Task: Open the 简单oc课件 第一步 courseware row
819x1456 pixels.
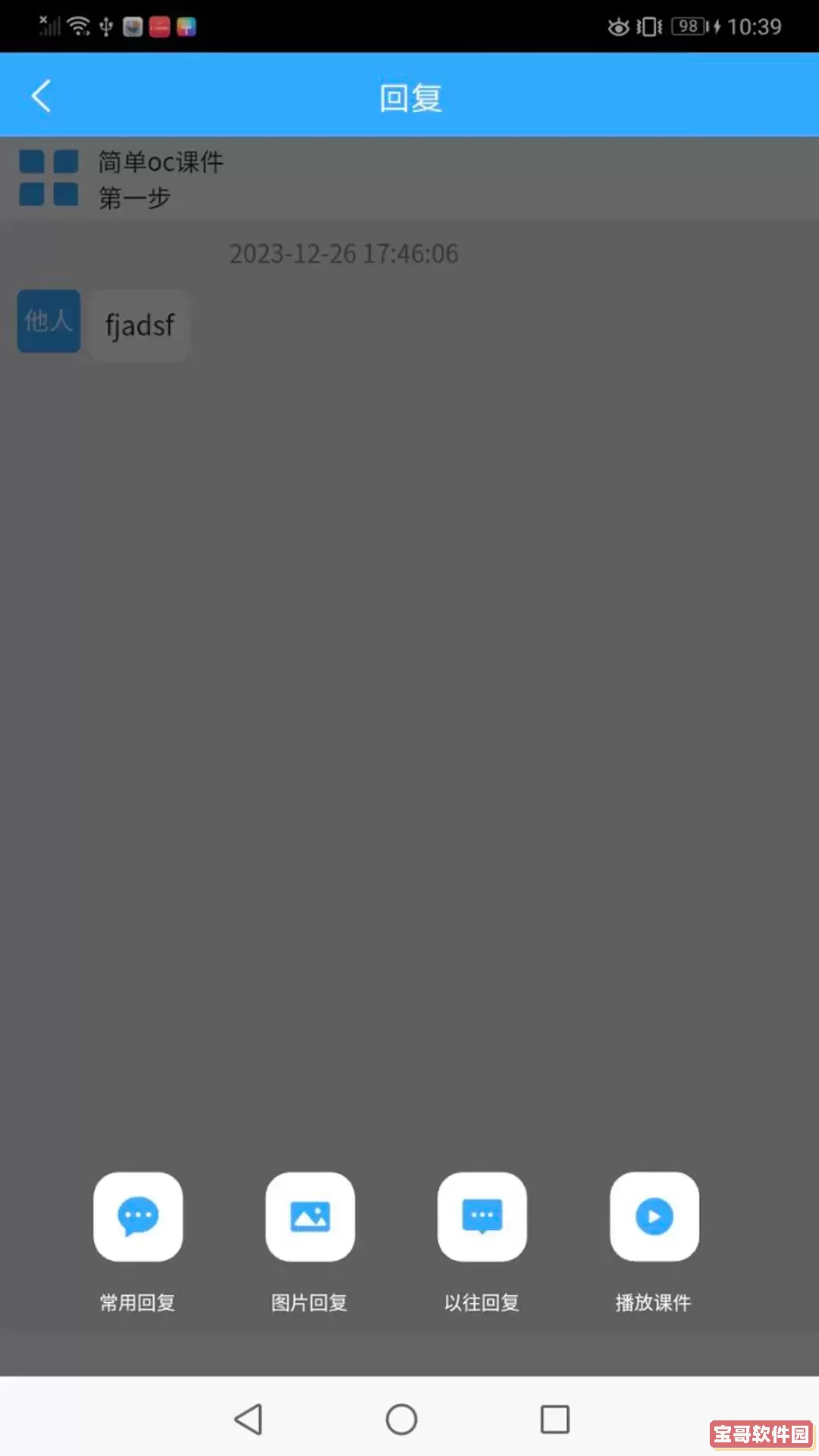Action: click(160, 179)
